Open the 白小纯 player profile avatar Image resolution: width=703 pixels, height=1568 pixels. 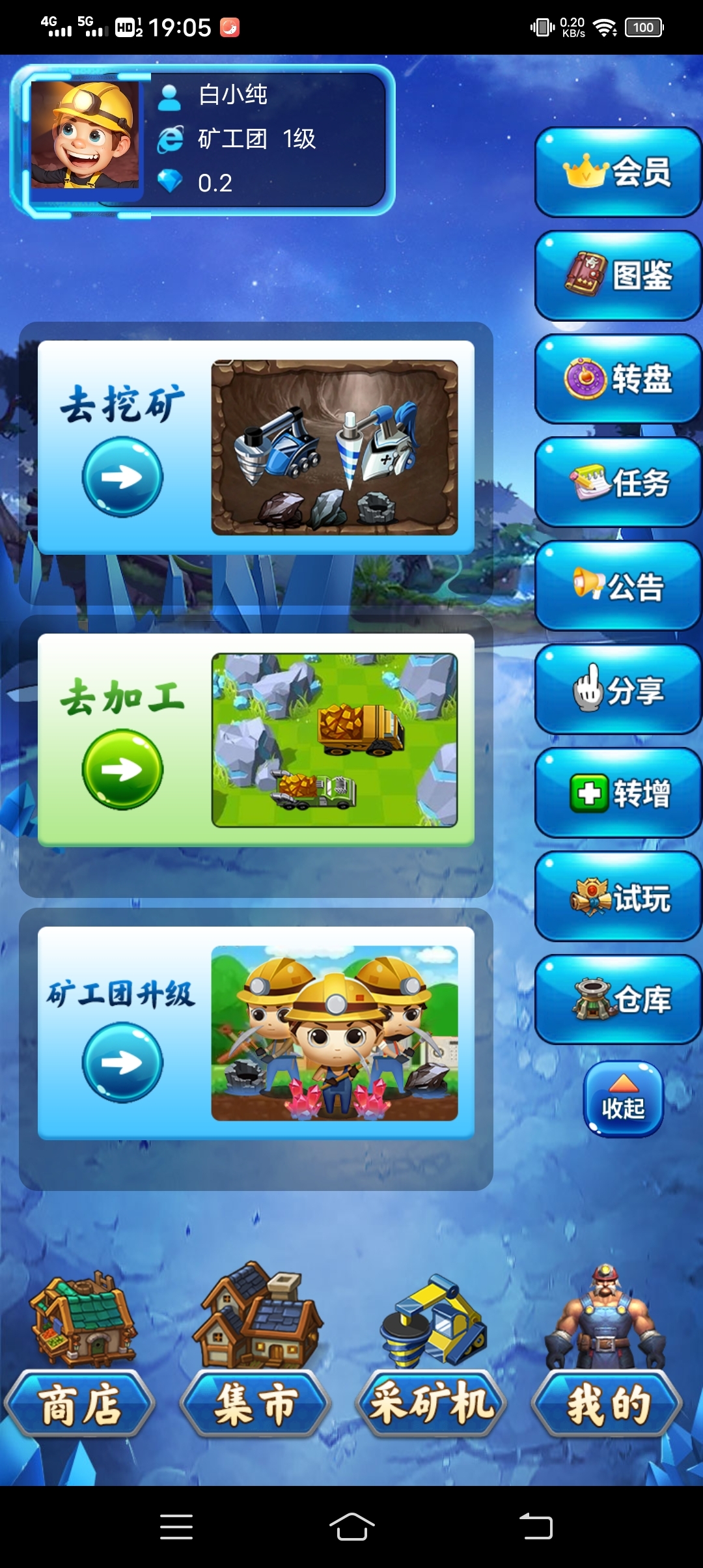pyautogui.click(x=85, y=135)
